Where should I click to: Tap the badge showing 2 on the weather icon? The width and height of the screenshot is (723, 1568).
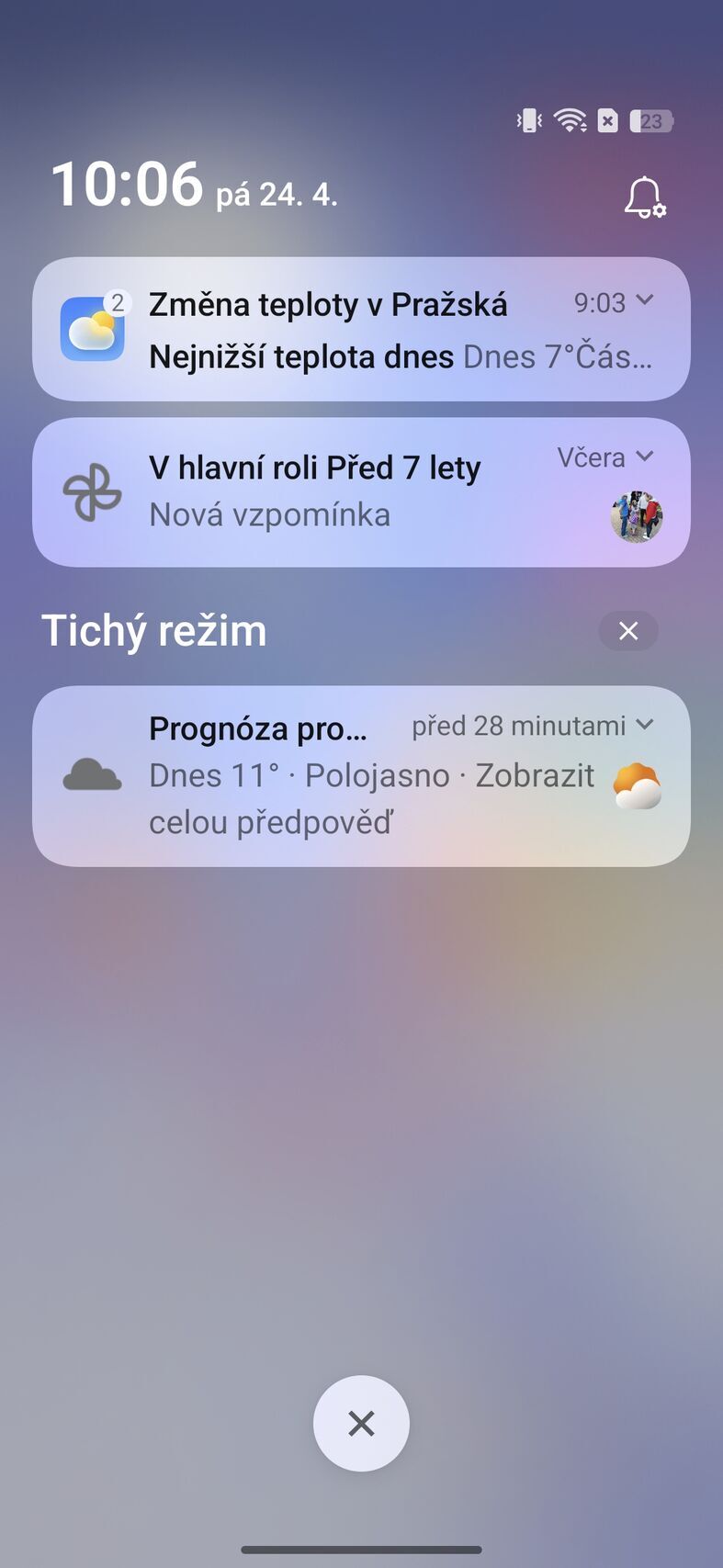tap(118, 300)
